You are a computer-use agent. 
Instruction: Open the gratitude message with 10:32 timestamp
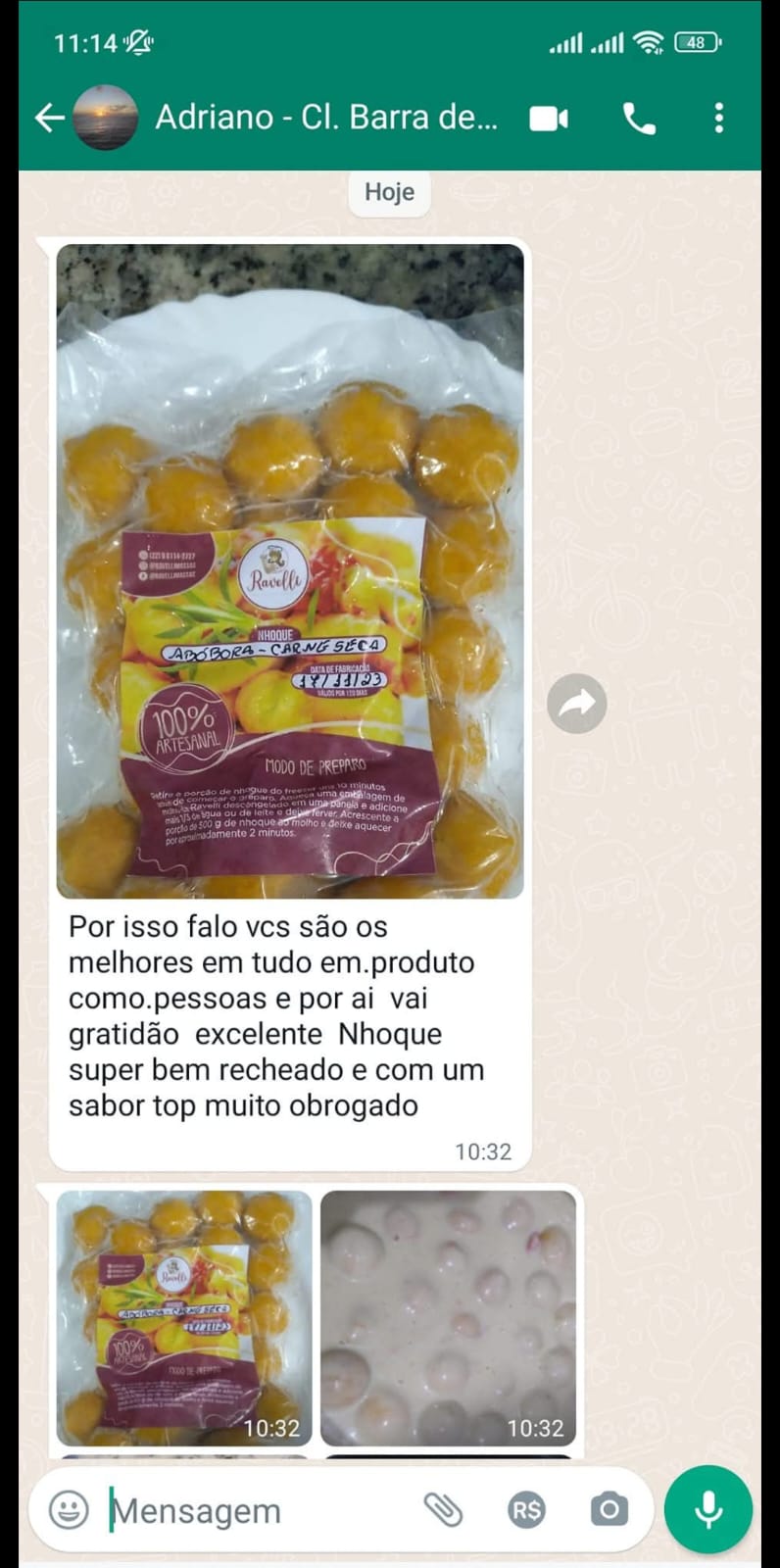pos(284,1014)
